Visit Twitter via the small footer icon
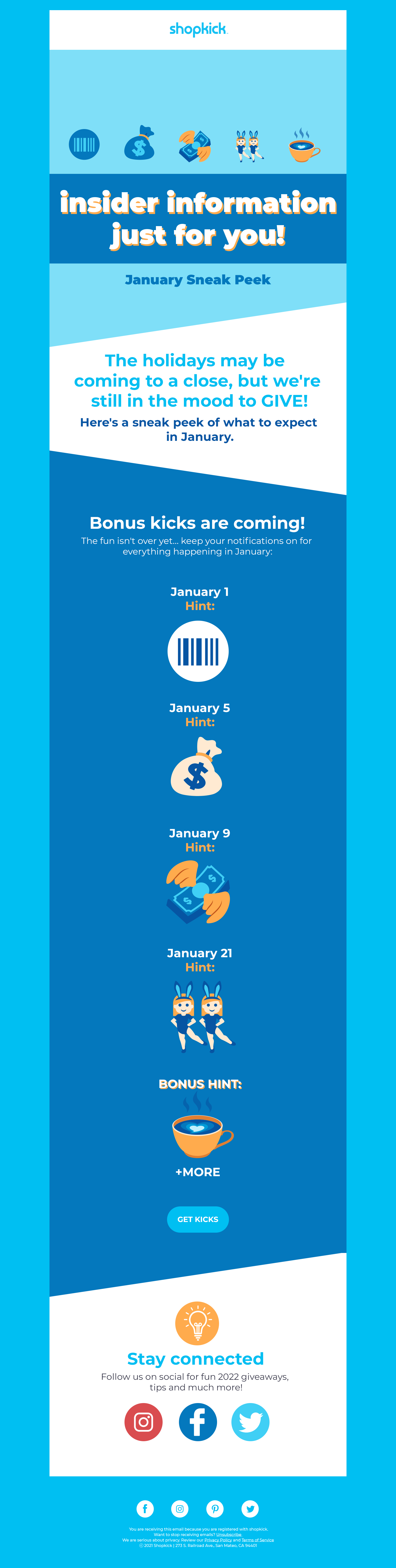This screenshot has width=396, height=1568. click(x=250, y=1508)
